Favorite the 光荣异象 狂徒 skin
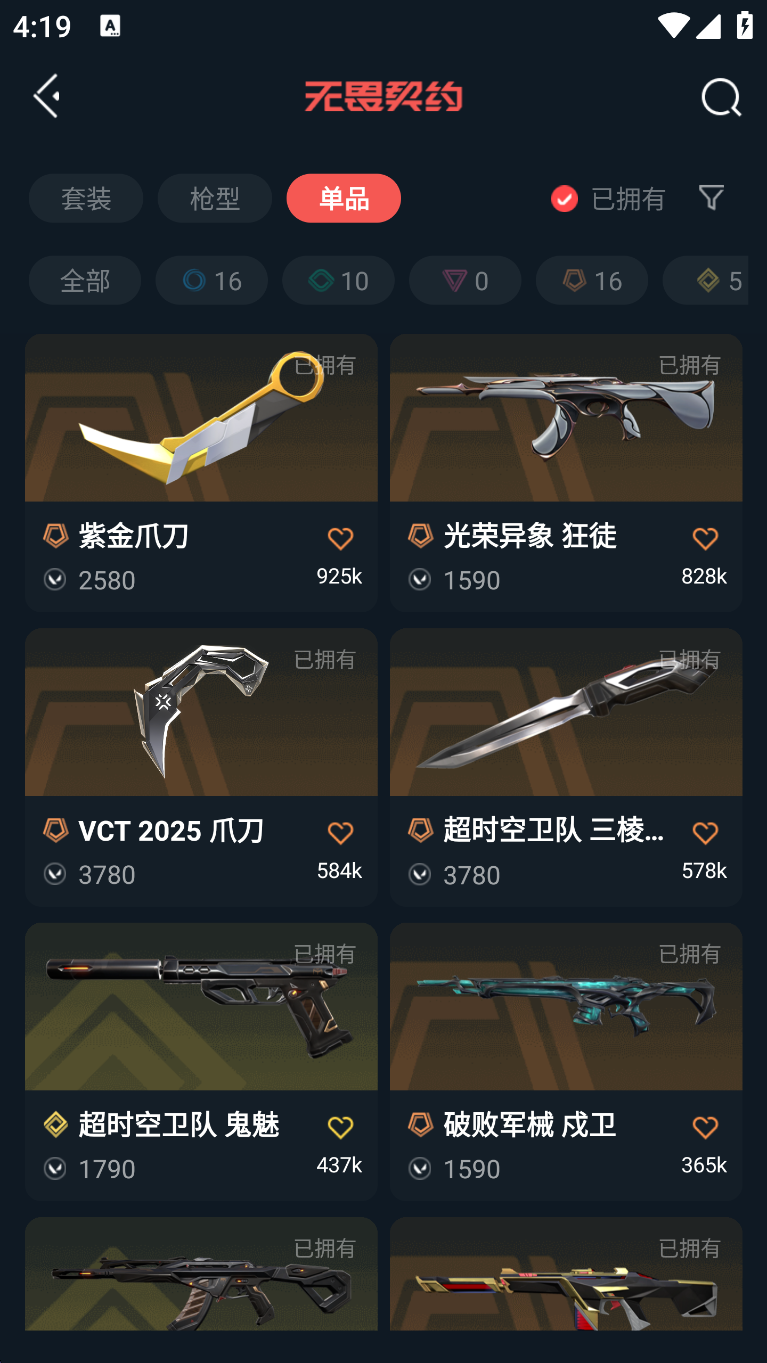Viewport: 767px width, 1363px height. (x=705, y=539)
